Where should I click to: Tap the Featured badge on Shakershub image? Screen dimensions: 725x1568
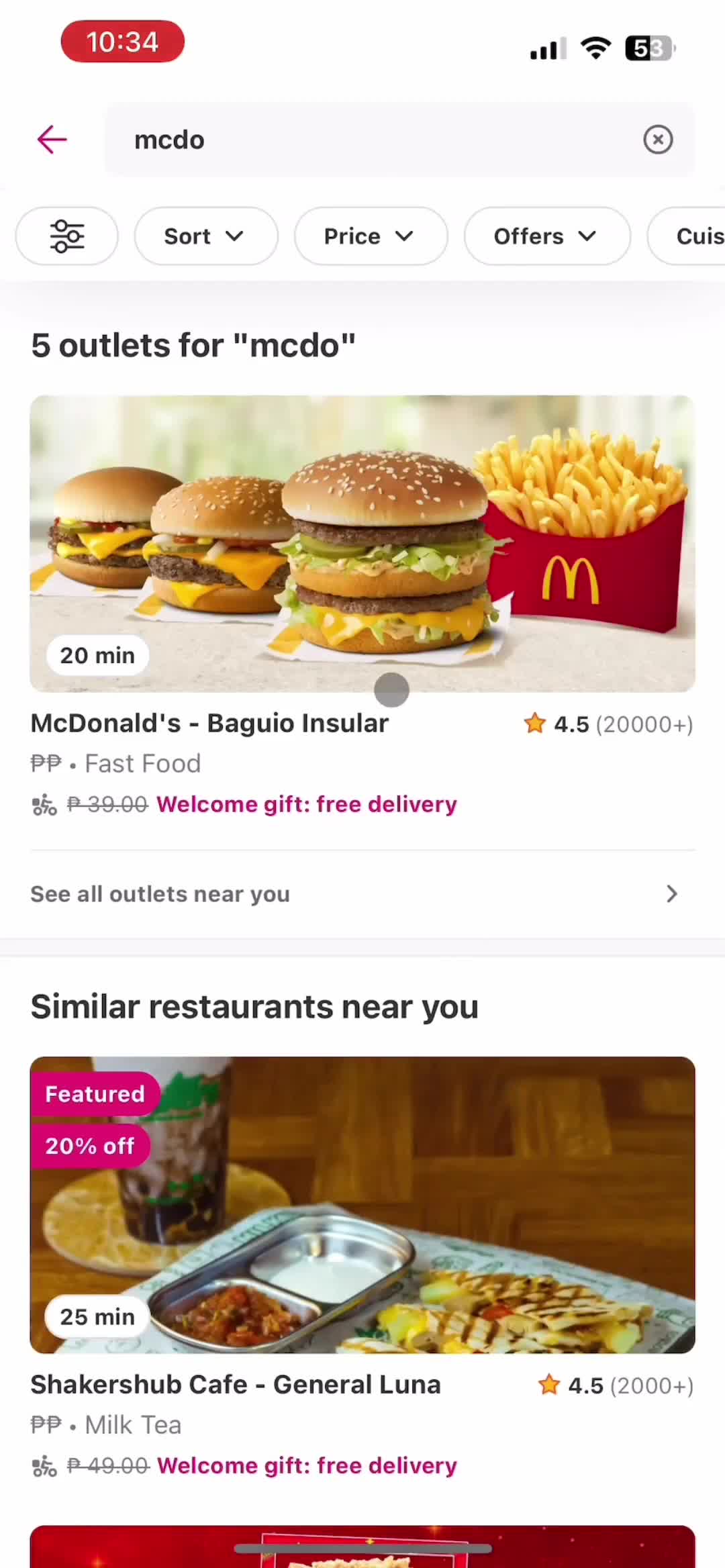tap(95, 1093)
